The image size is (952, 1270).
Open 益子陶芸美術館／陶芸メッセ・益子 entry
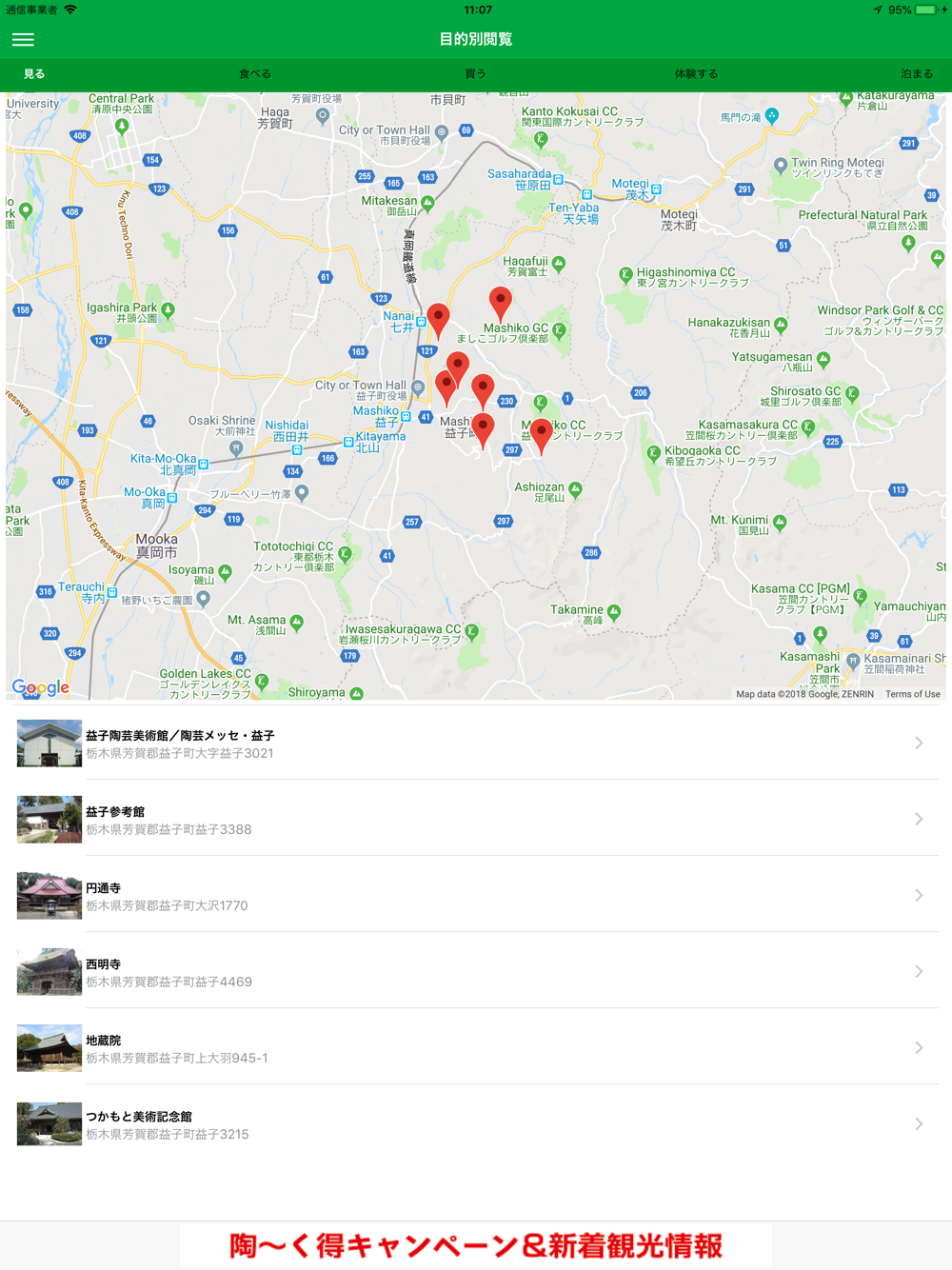click(x=476, y=743)
